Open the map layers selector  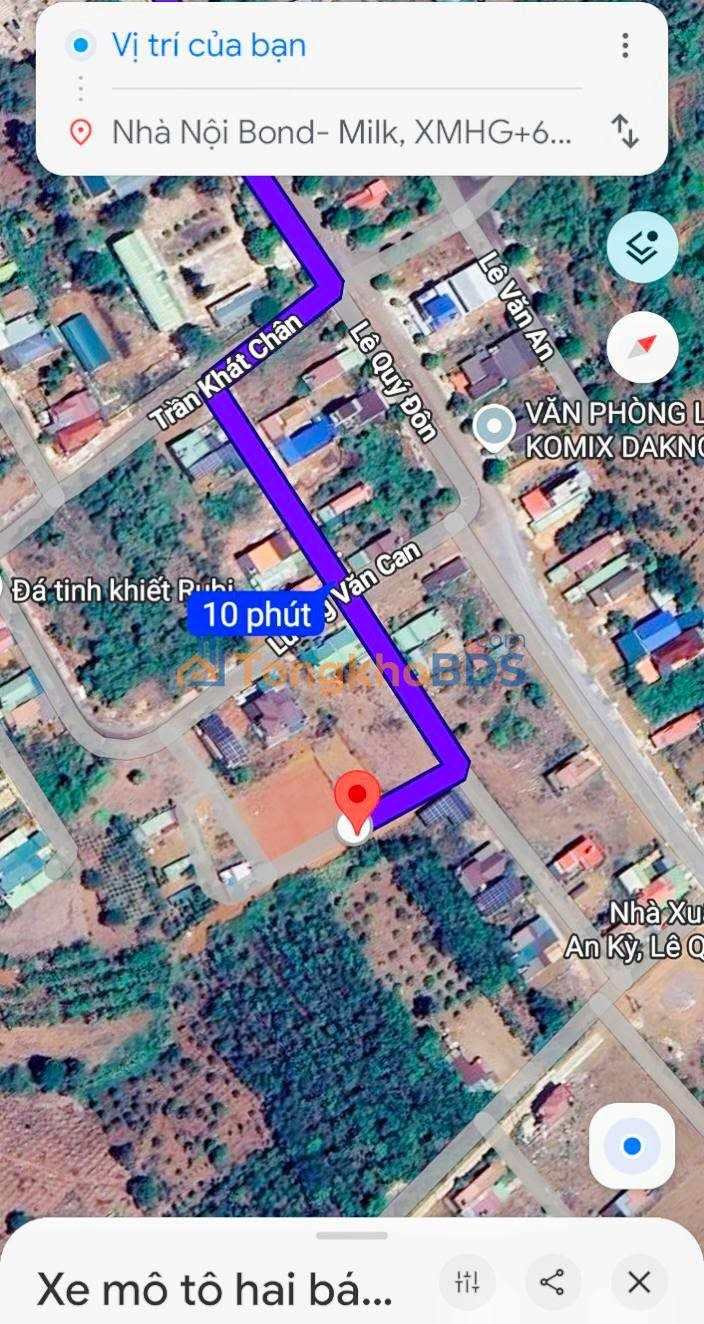(642, 248)
